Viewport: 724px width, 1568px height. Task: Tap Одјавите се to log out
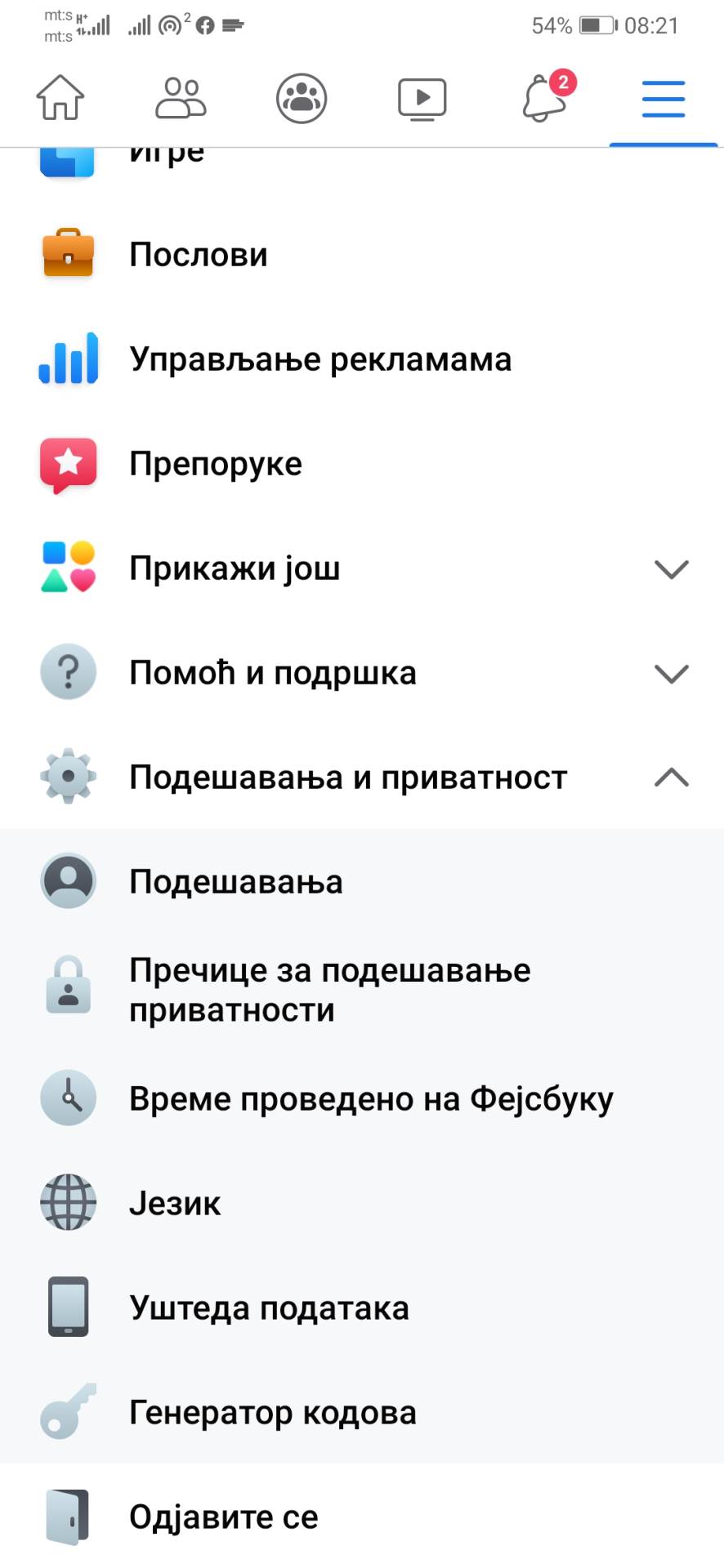point(223,1517)
